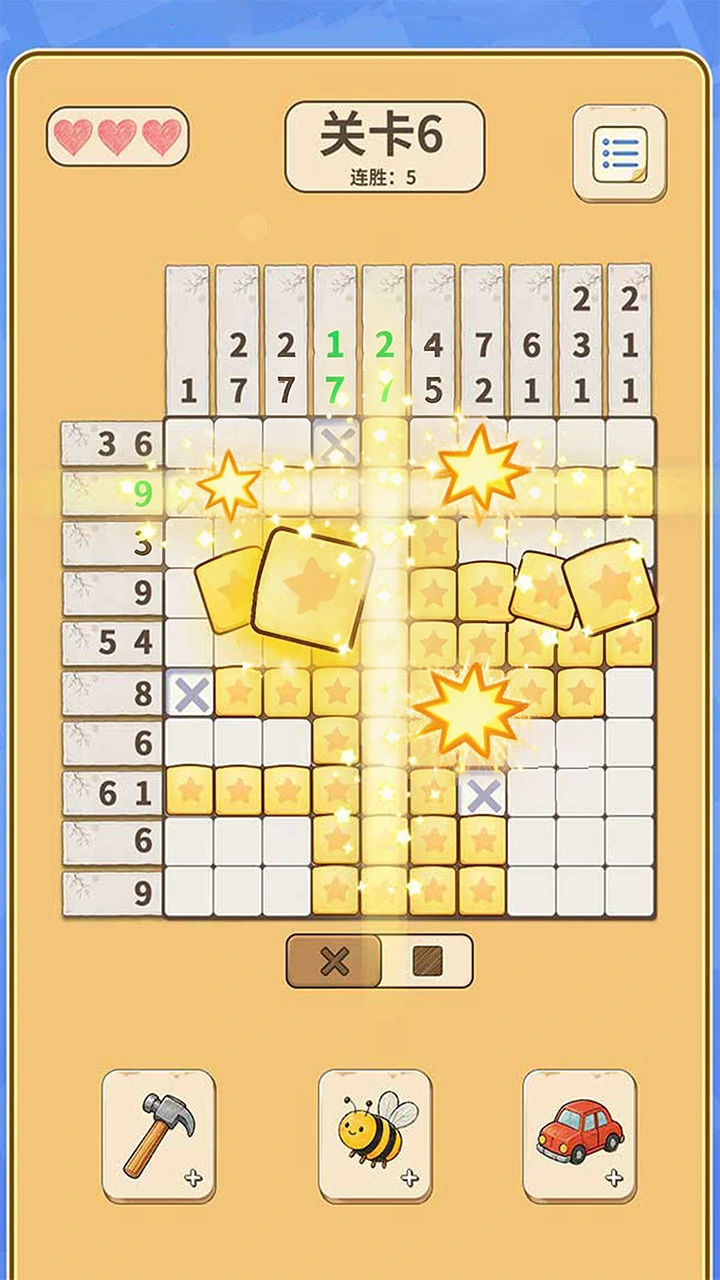Use the bee power-up

[x=375, y=1136]
